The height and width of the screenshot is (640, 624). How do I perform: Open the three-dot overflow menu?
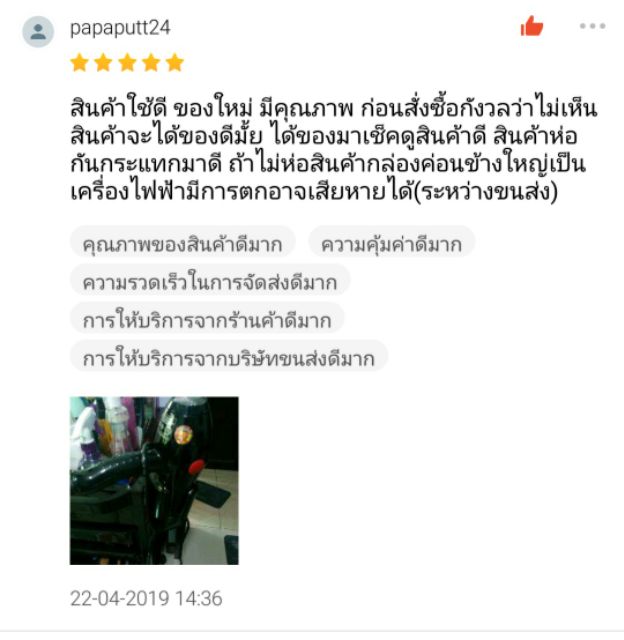[x=592, y=27]
